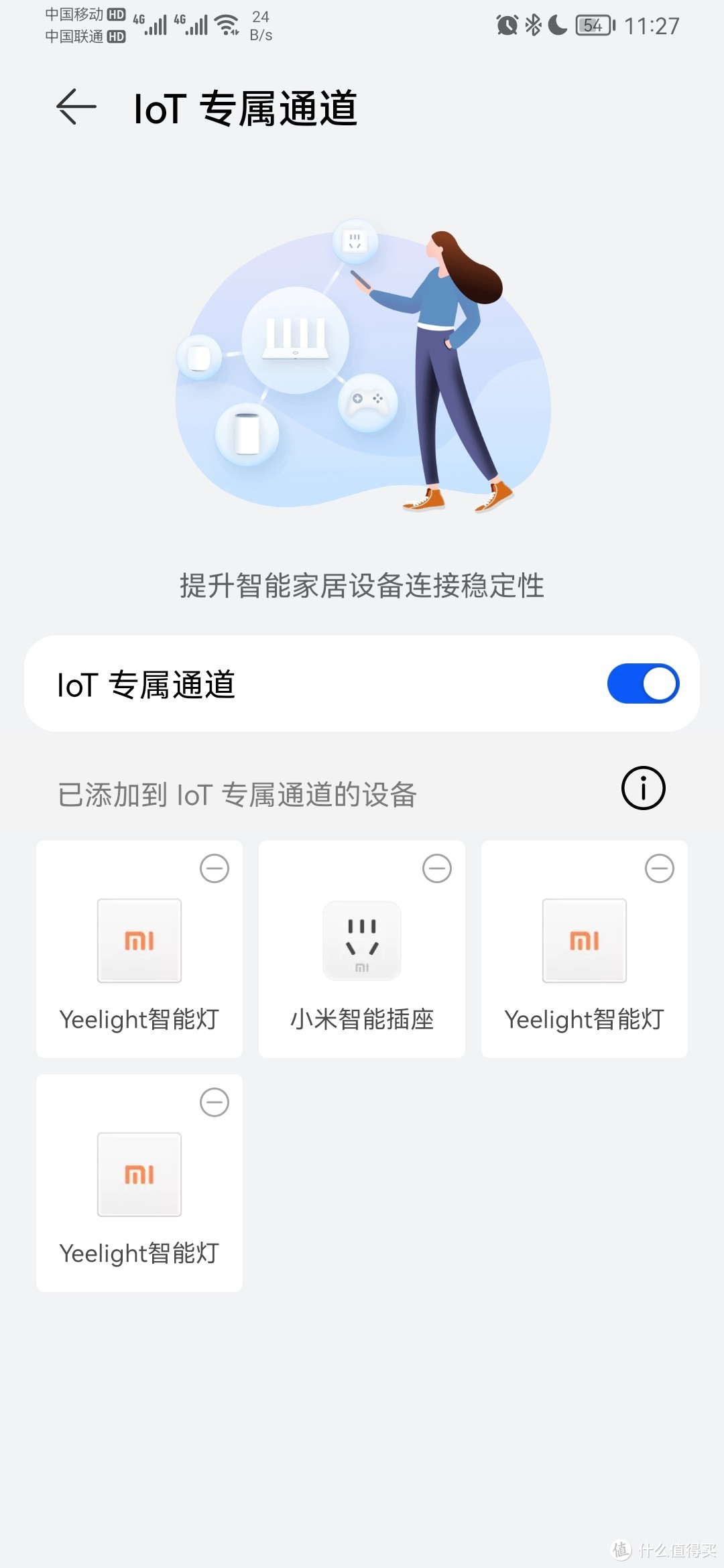
Task: Tap the battery level indicator showing 54
Action: point(590,25)
